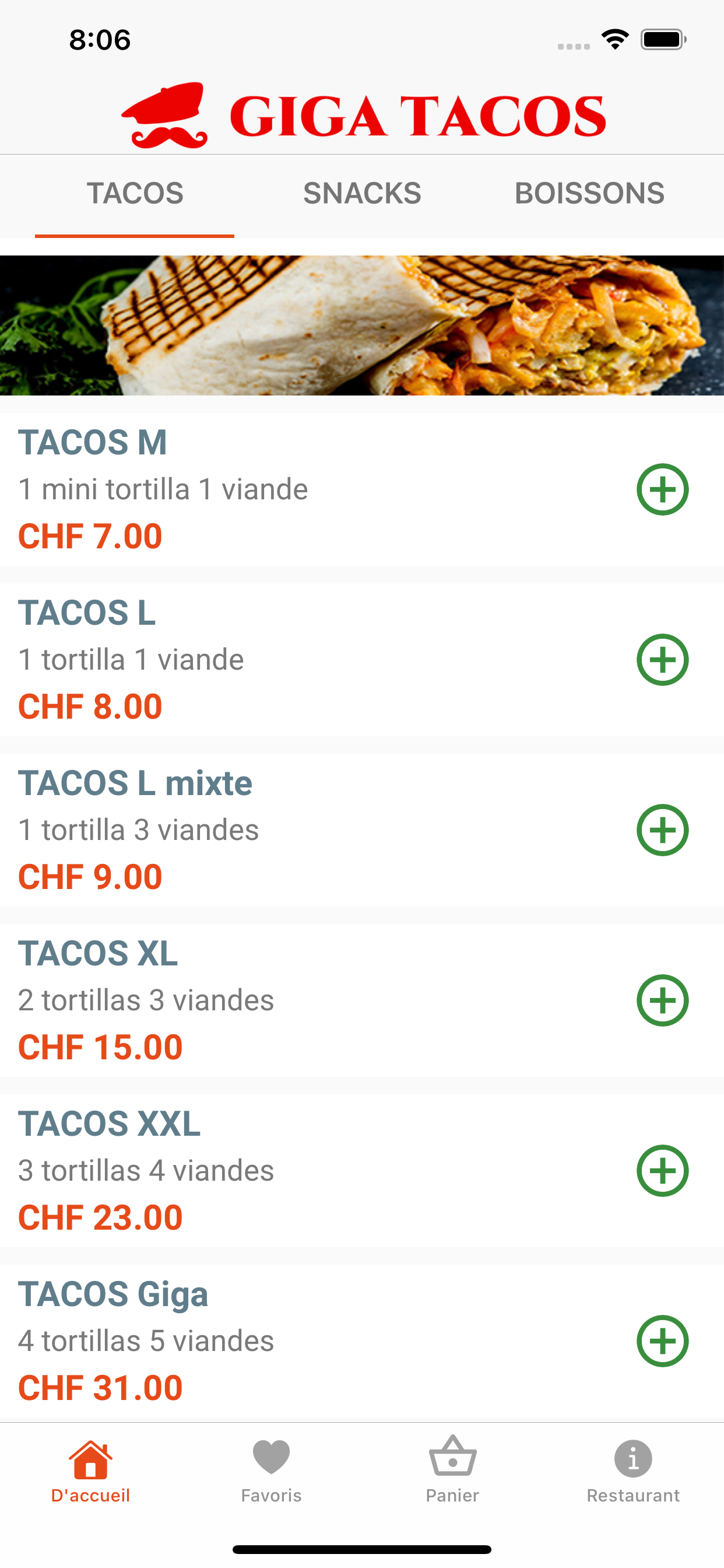Select the TACOS tab

pos(135,194)
